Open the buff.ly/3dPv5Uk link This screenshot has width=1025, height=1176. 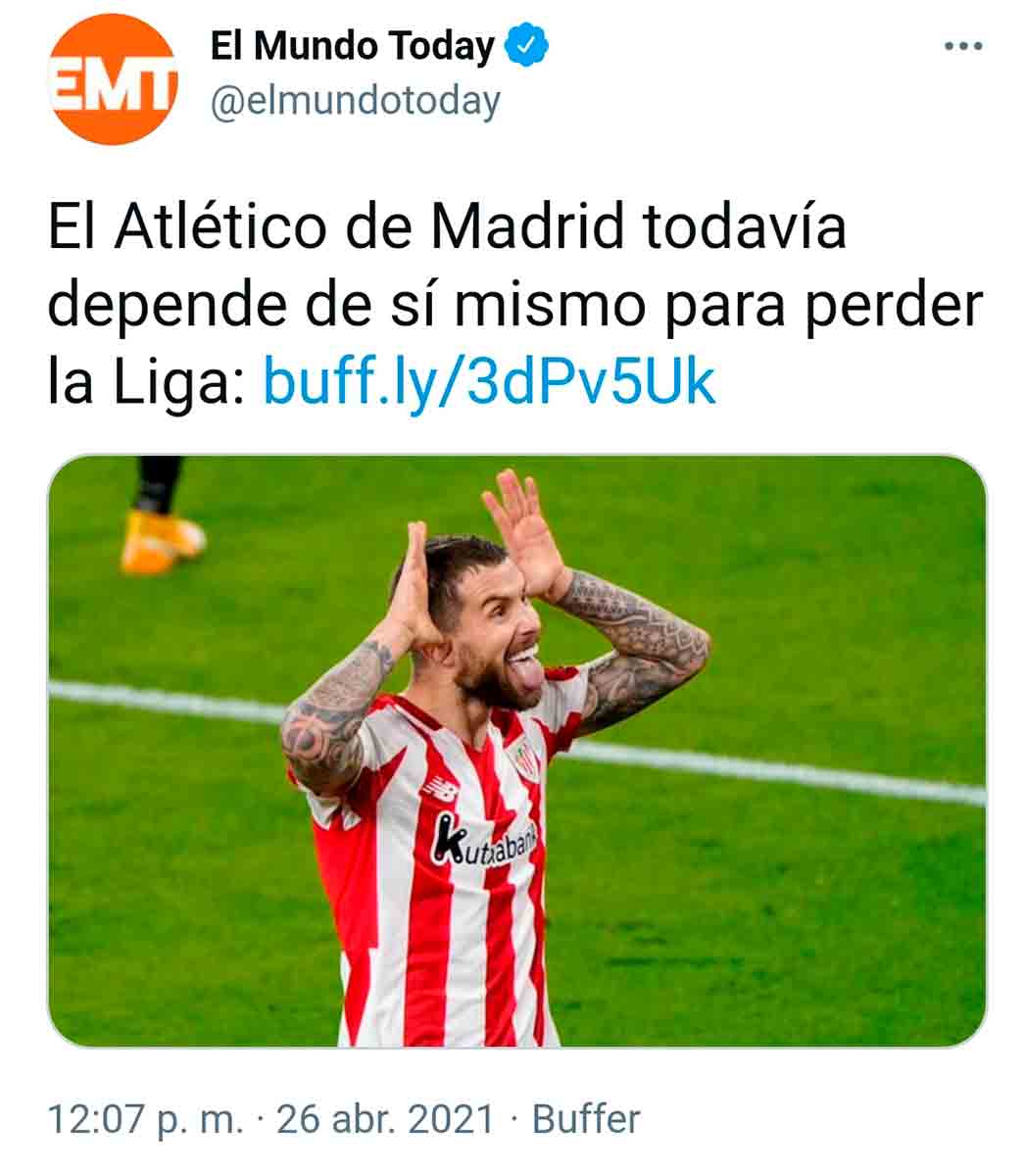tap(490, 383)
